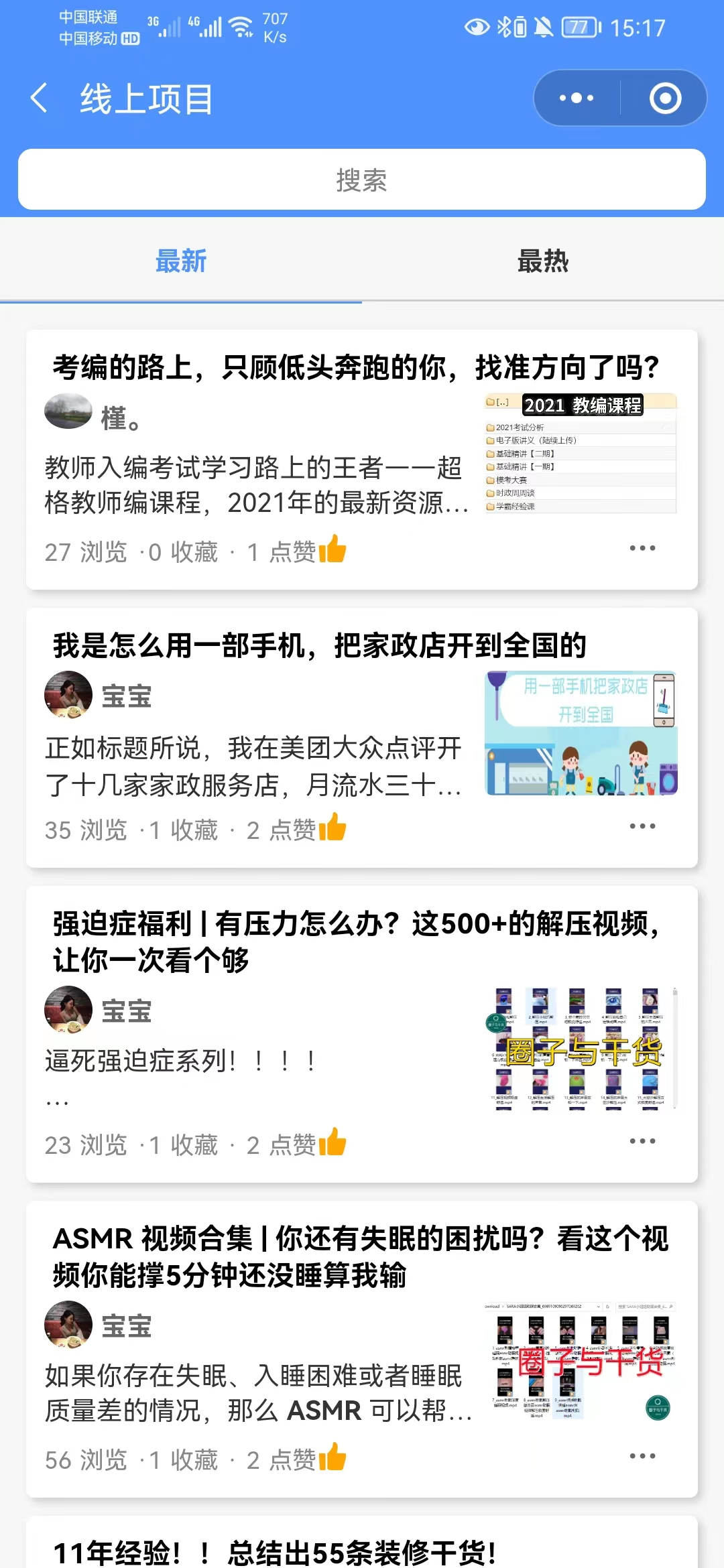Open more options on the 考编 post
The height and width of the screenshot is (1568, 724).
tap(642, 548)
